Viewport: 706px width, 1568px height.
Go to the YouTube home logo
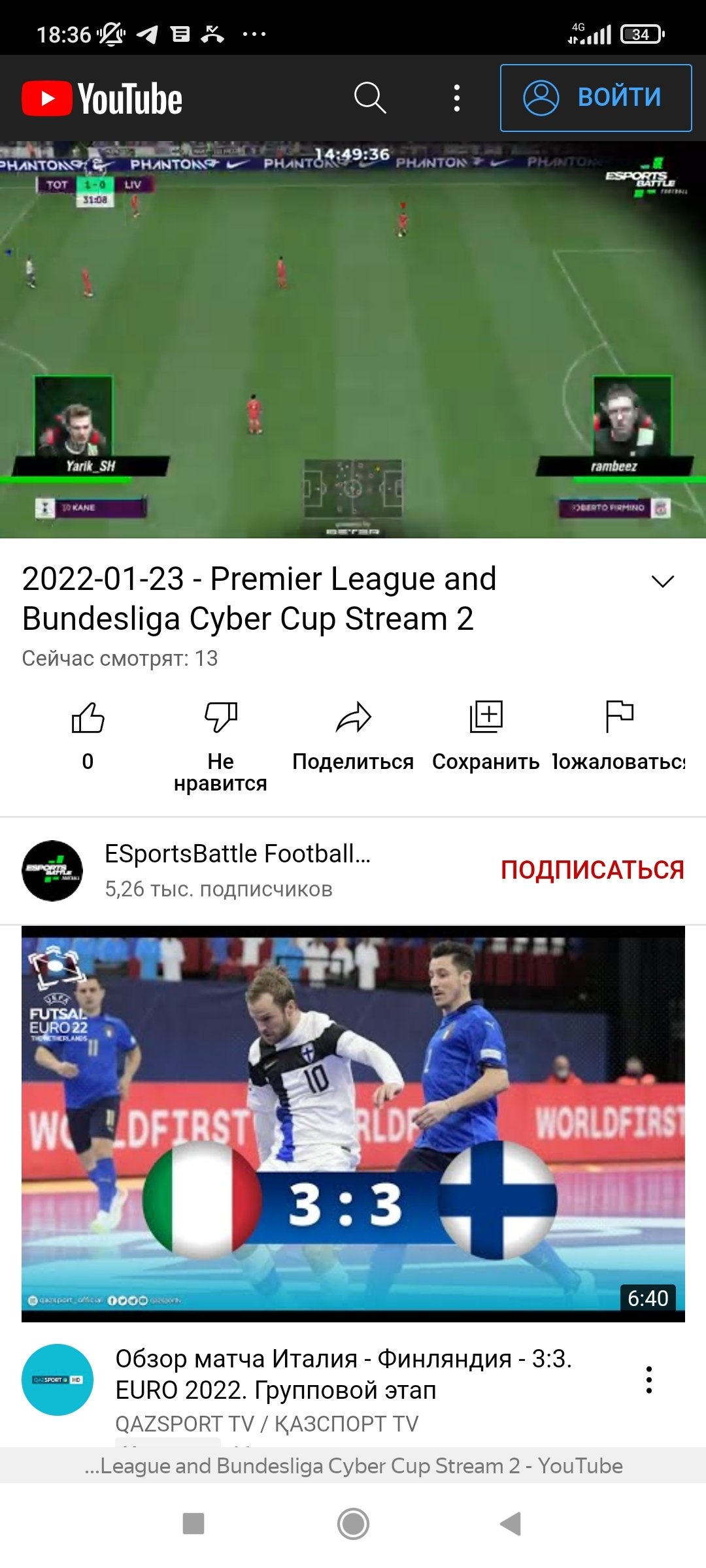102,98
